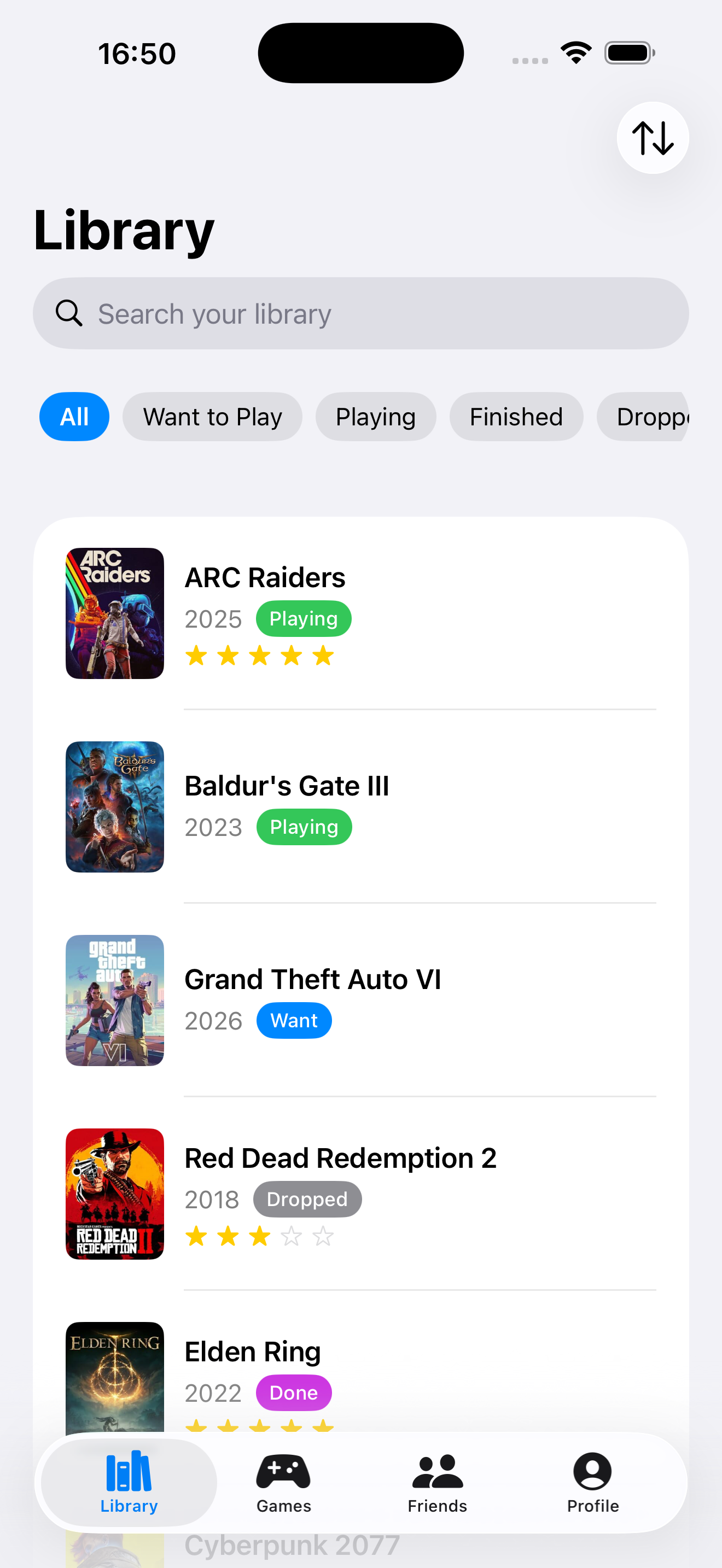Click the magnifying glass search icon

[x=69, y=313]
